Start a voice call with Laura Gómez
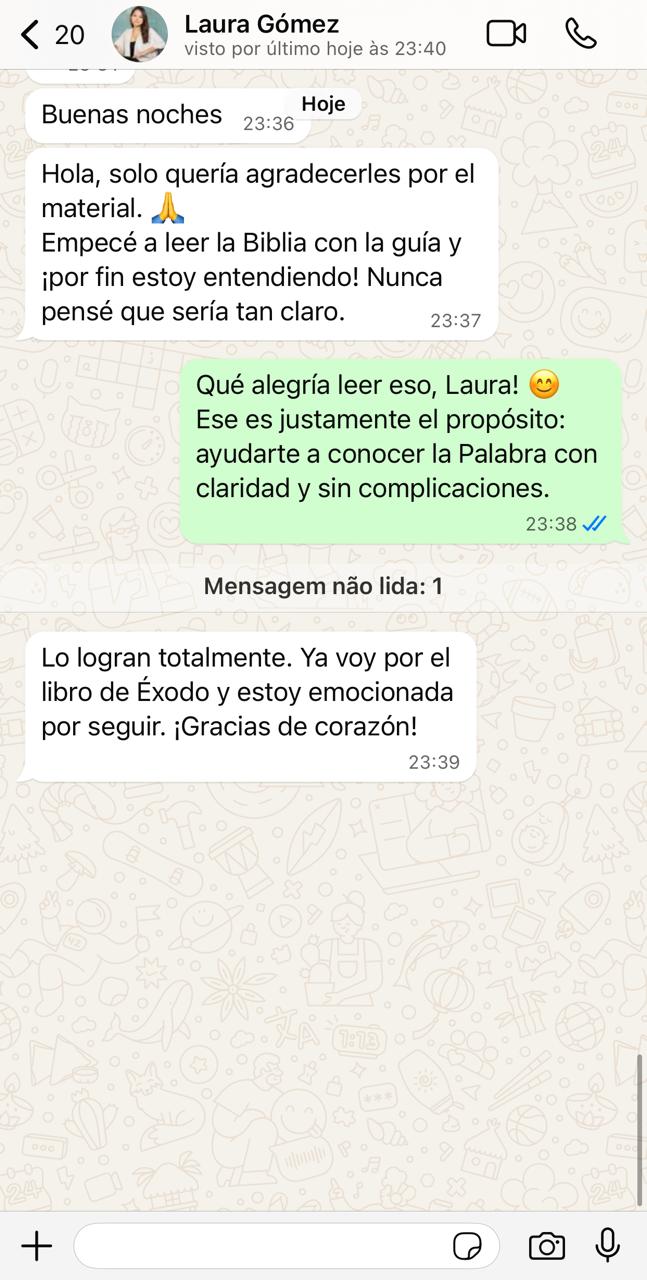The image size is (647, 1280). coord(581,34)
